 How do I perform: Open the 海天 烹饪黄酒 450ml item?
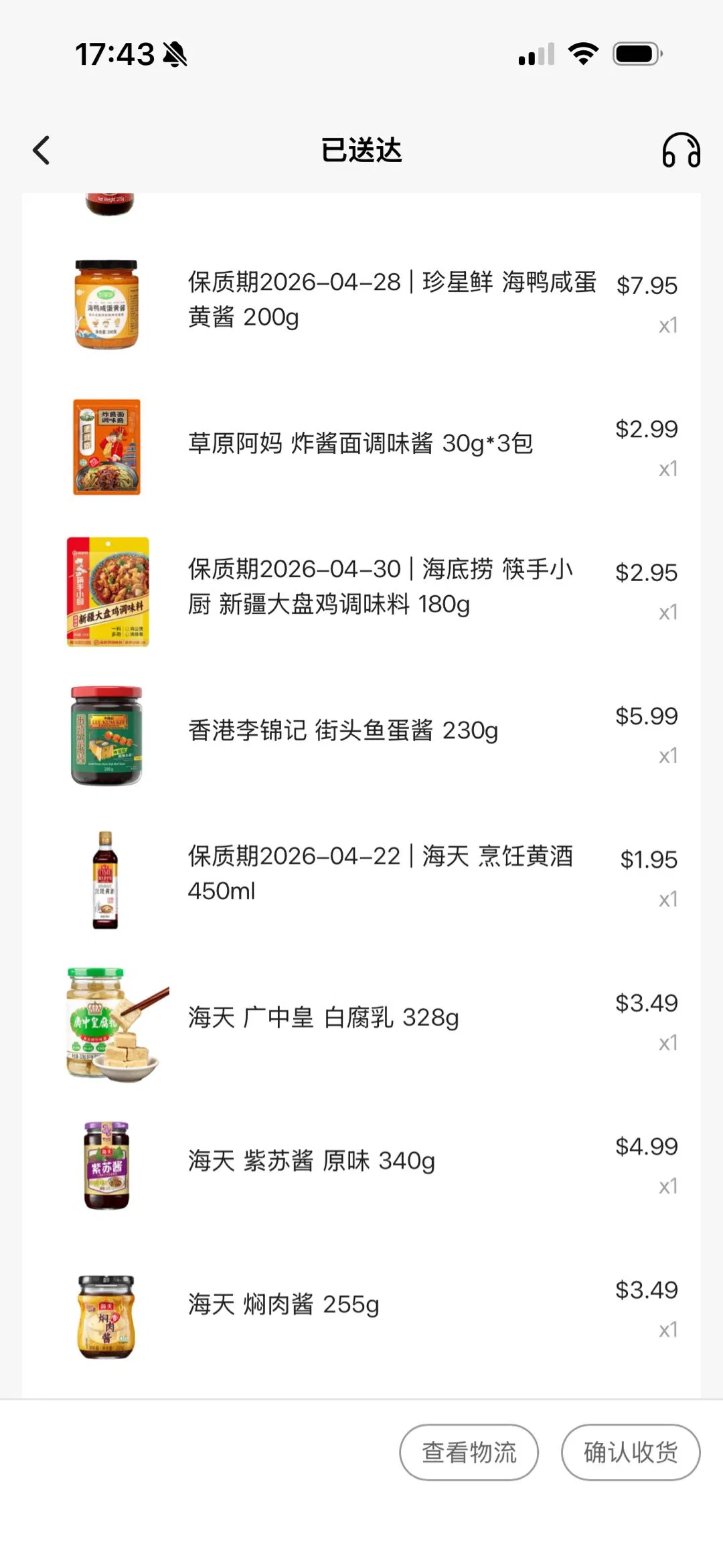pyautogui.click(x=380, y=873)
